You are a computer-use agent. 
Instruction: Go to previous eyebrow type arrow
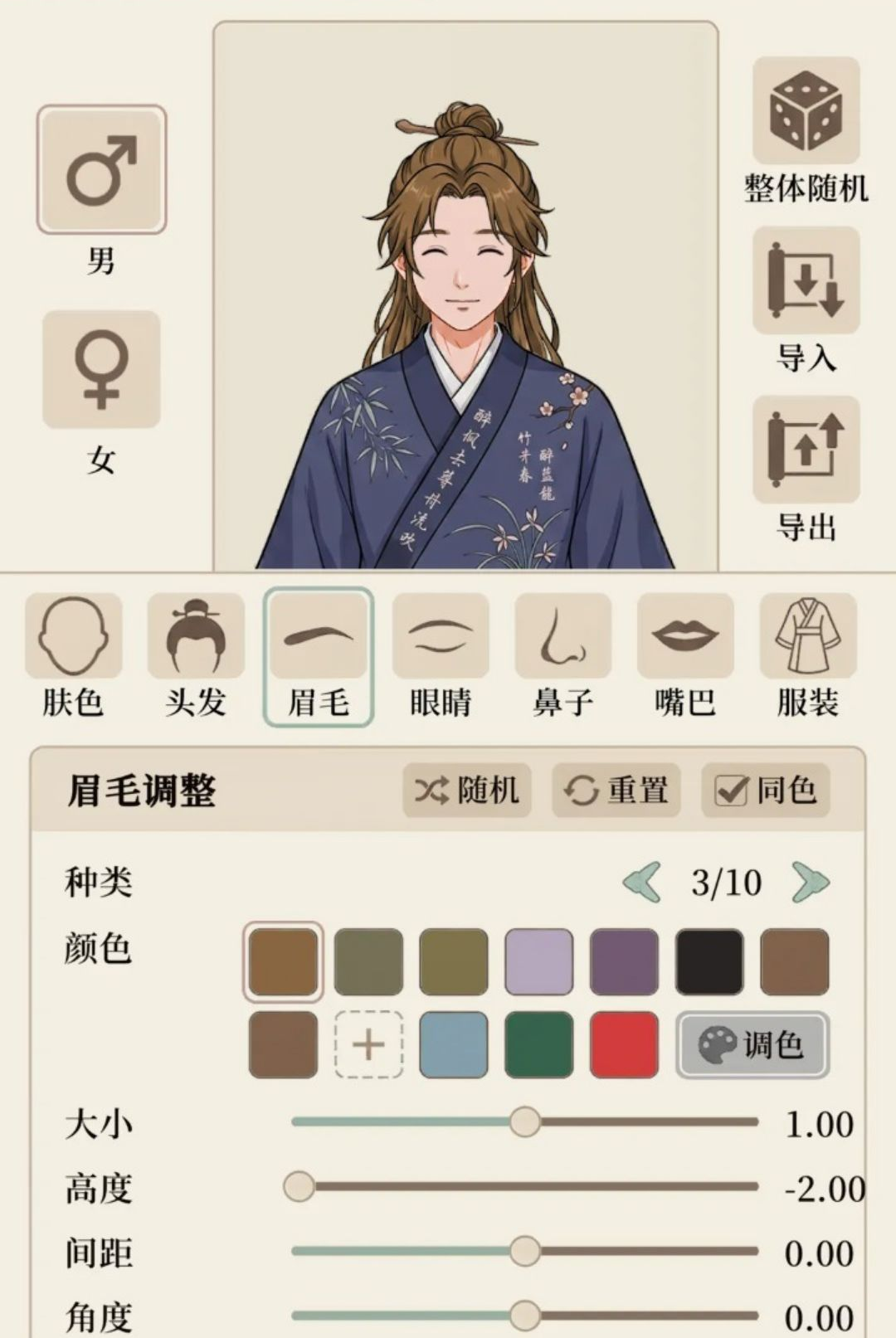click(642, 882)
